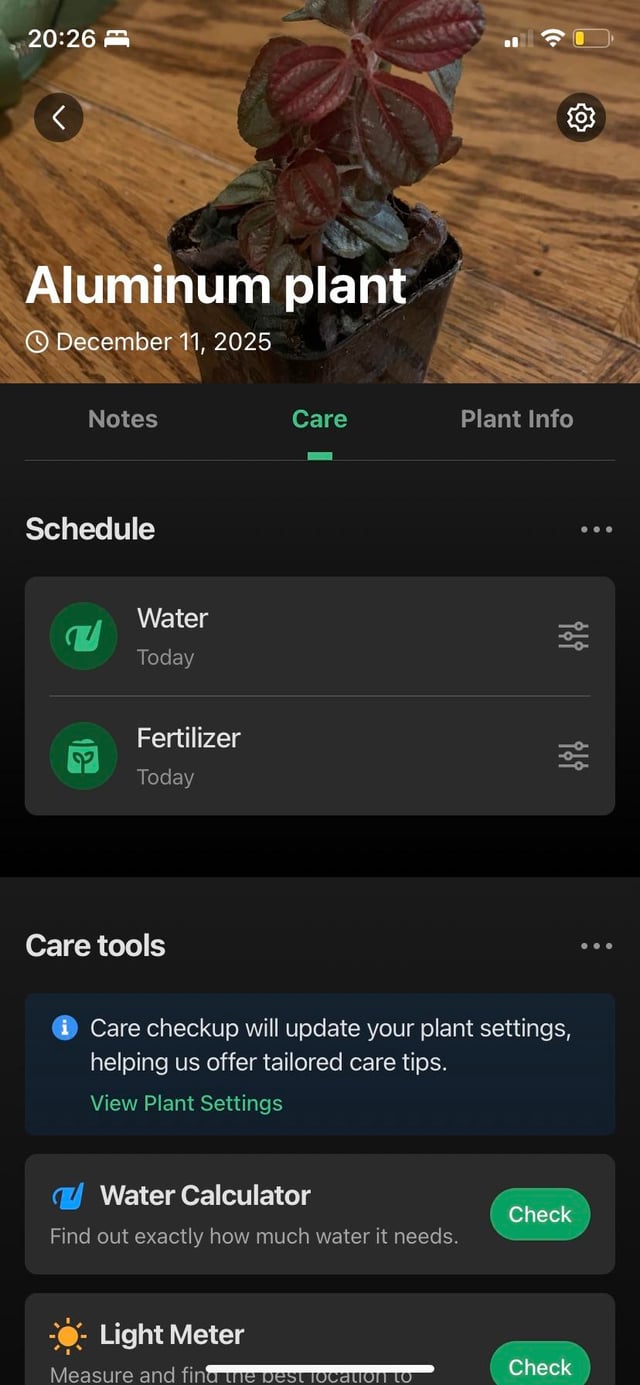Open the Schedule more options menu
The image size is (640, 1385).
click(x=596, y=529)
